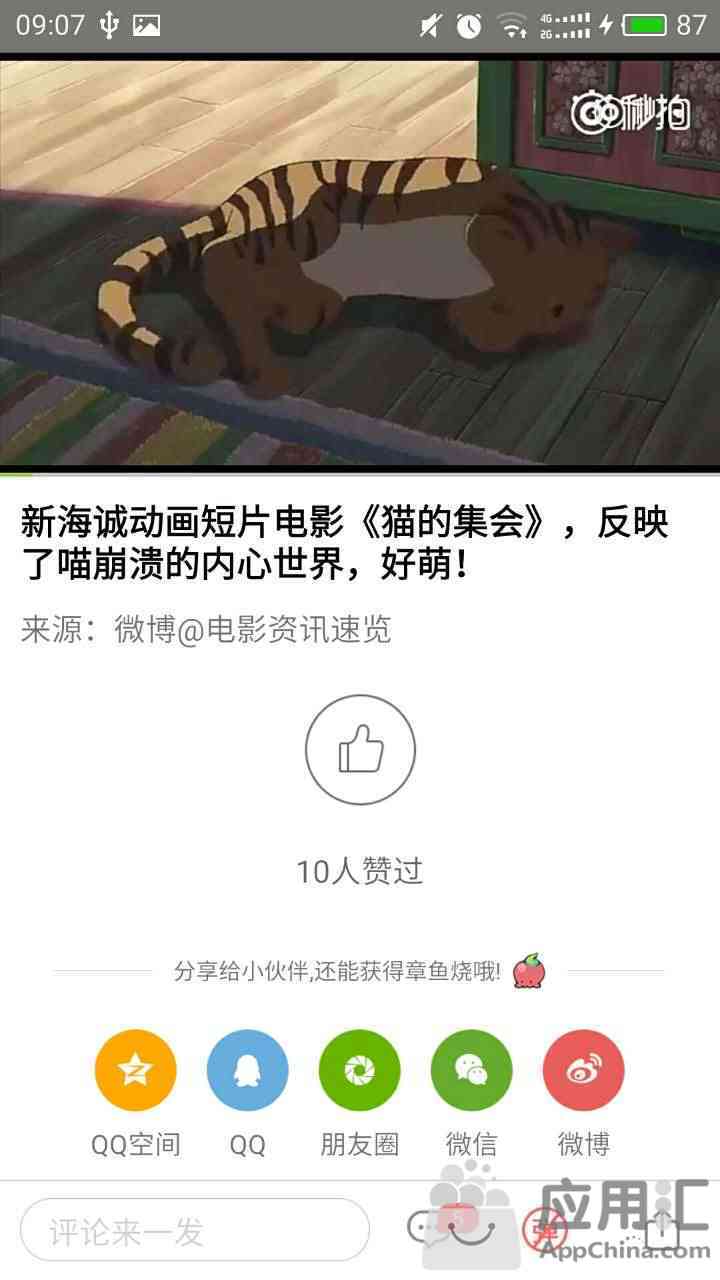Share the video via 微信
Screen dimensions: 720x1280
point(471,1071)
